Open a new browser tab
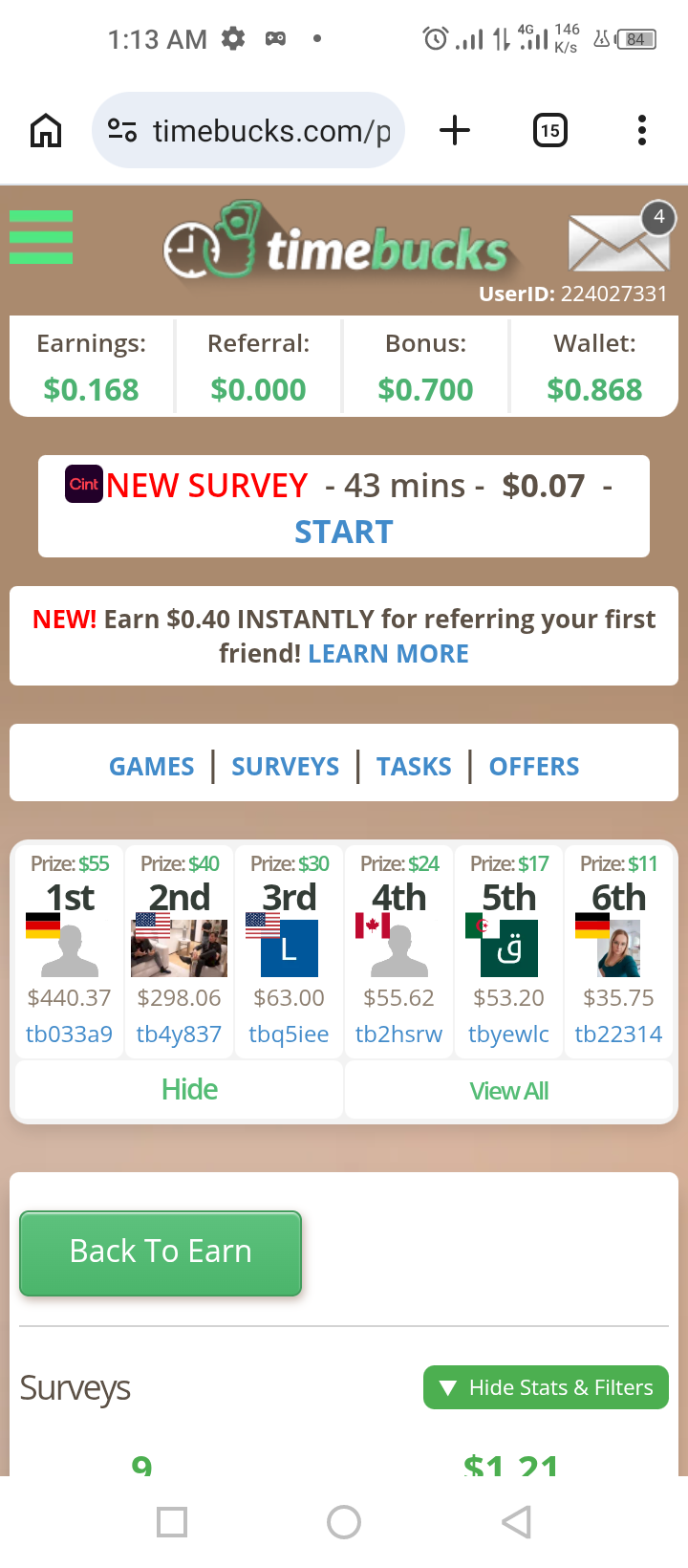Image resolution: width=688 pixels, height=1568 pixels. (x=455, y=130)
